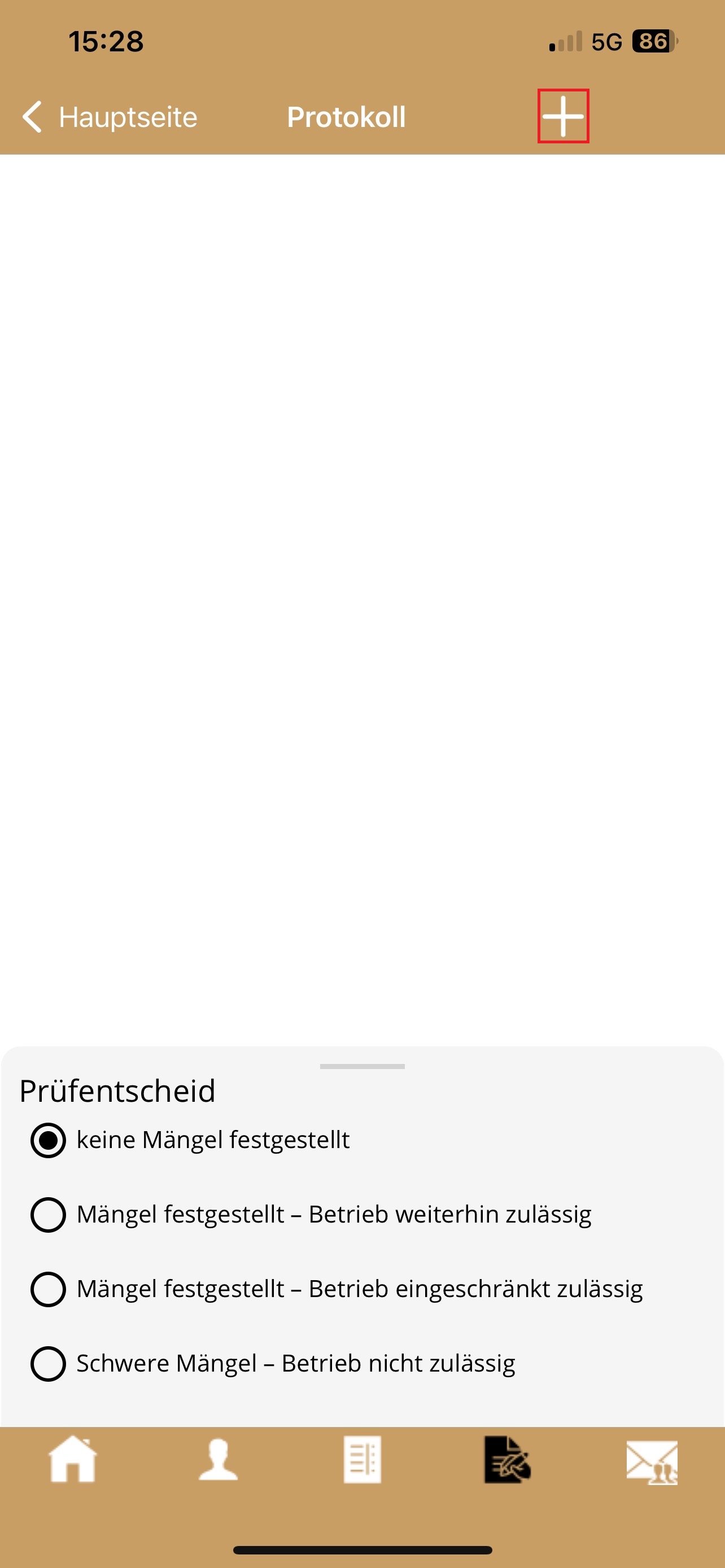Open the home tab in bottom bar
The width and height of the screenshot is (725, 1568).
(x=73, y=1460)
